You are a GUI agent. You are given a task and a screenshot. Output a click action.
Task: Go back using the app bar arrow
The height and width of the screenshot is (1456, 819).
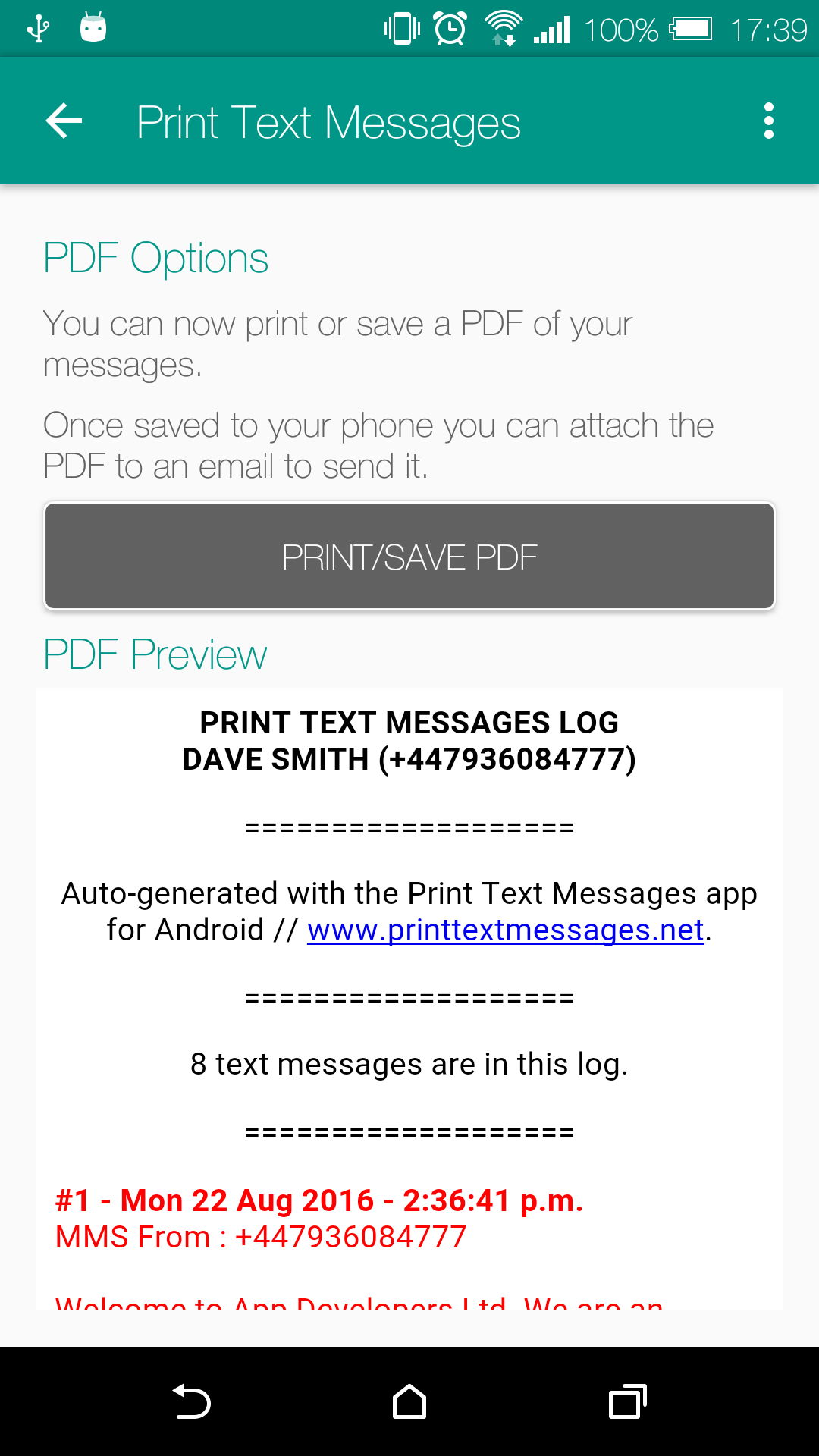coord(64,121)
